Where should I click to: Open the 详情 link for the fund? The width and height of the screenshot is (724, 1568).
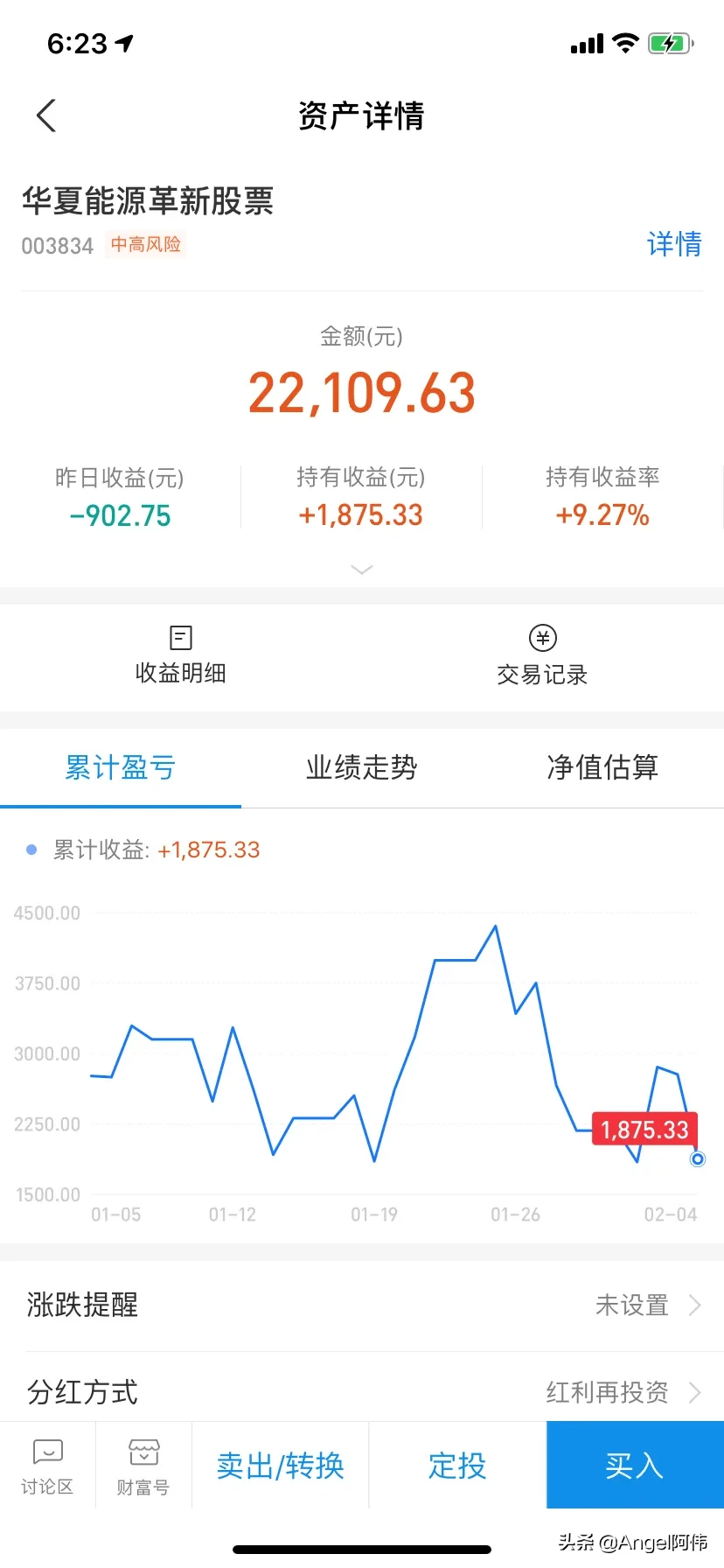point(674,244)
